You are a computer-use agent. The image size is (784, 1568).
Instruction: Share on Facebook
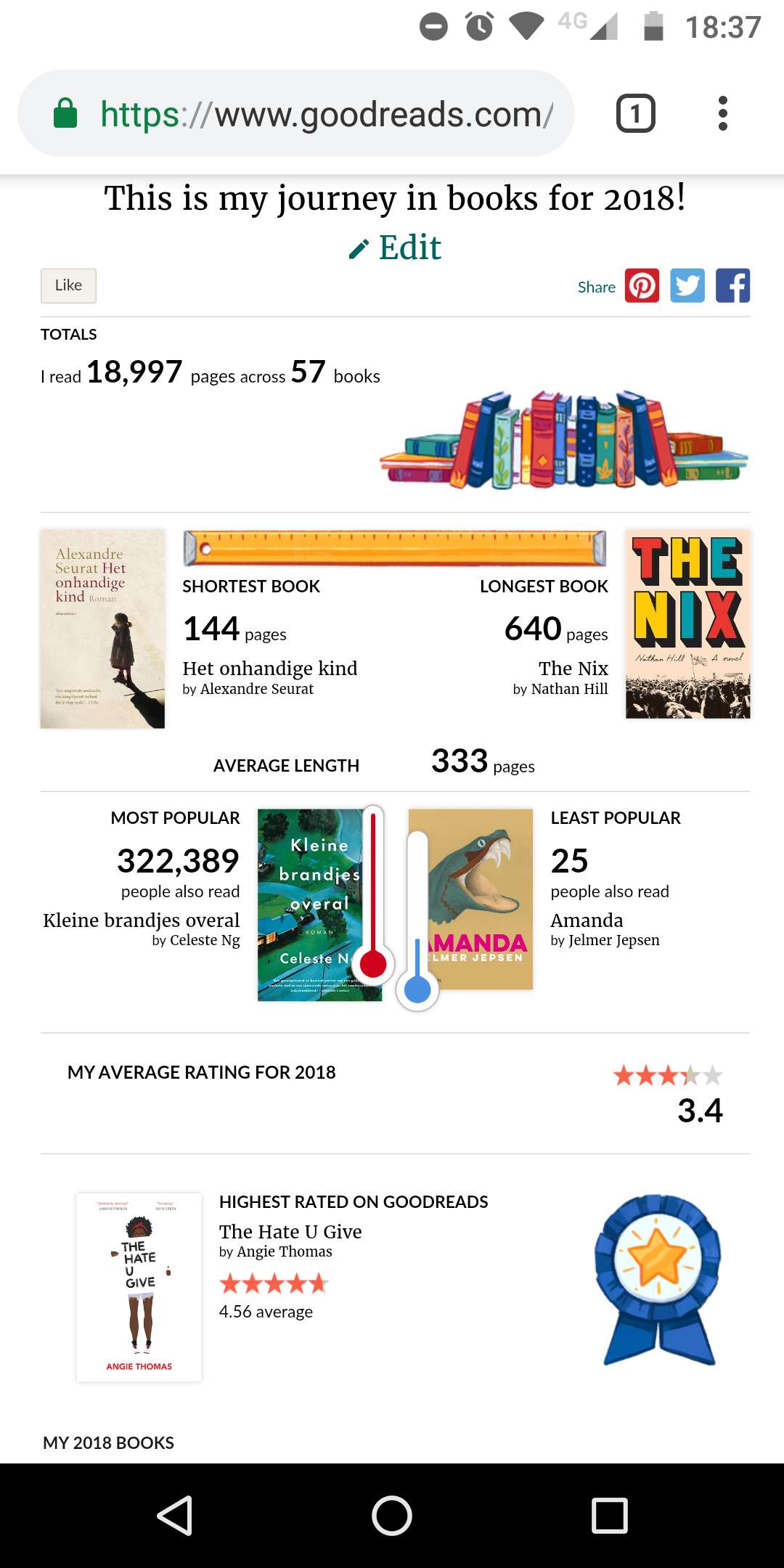click(733, 286)
